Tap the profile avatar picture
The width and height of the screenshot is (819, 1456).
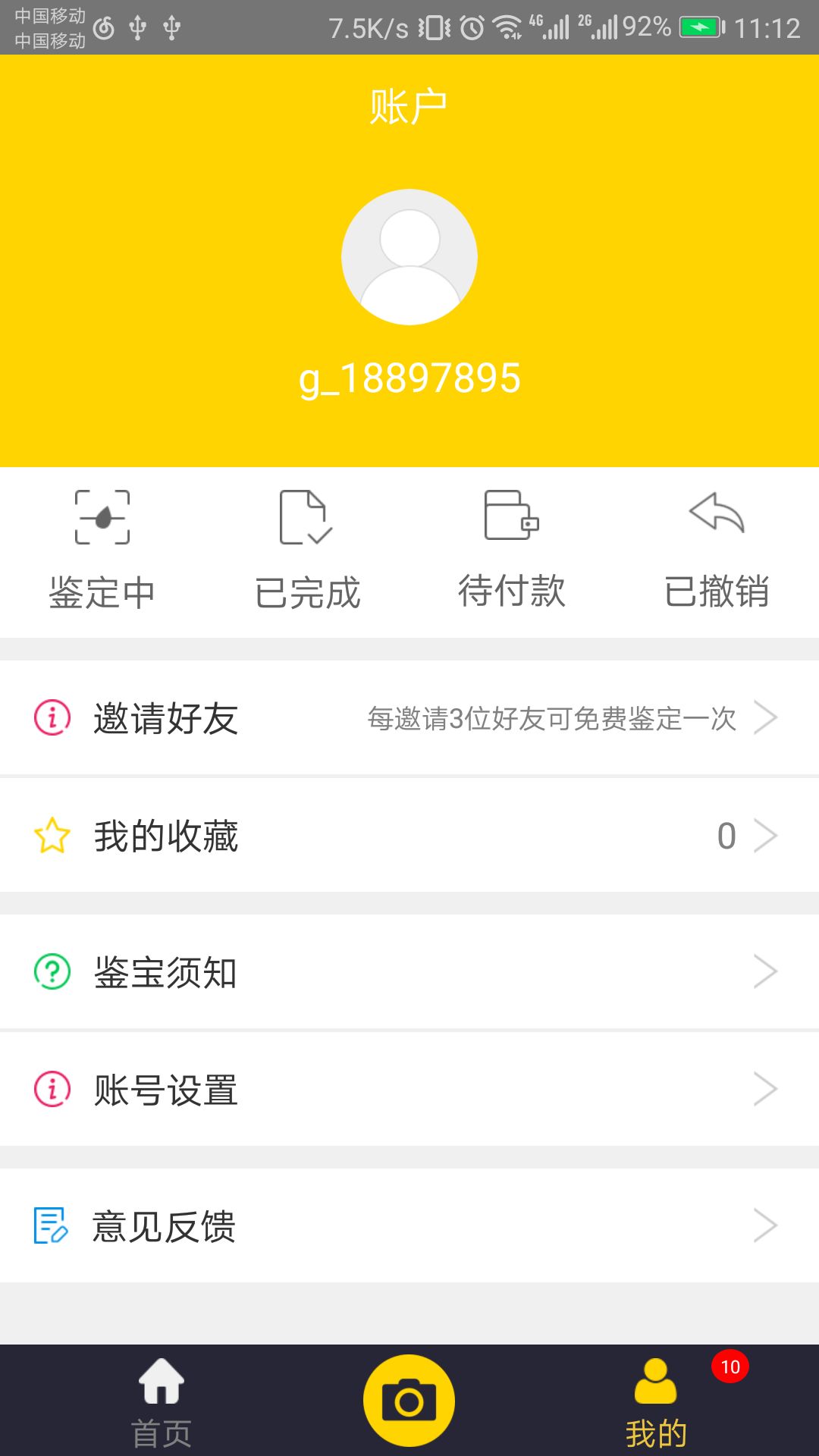409,257
